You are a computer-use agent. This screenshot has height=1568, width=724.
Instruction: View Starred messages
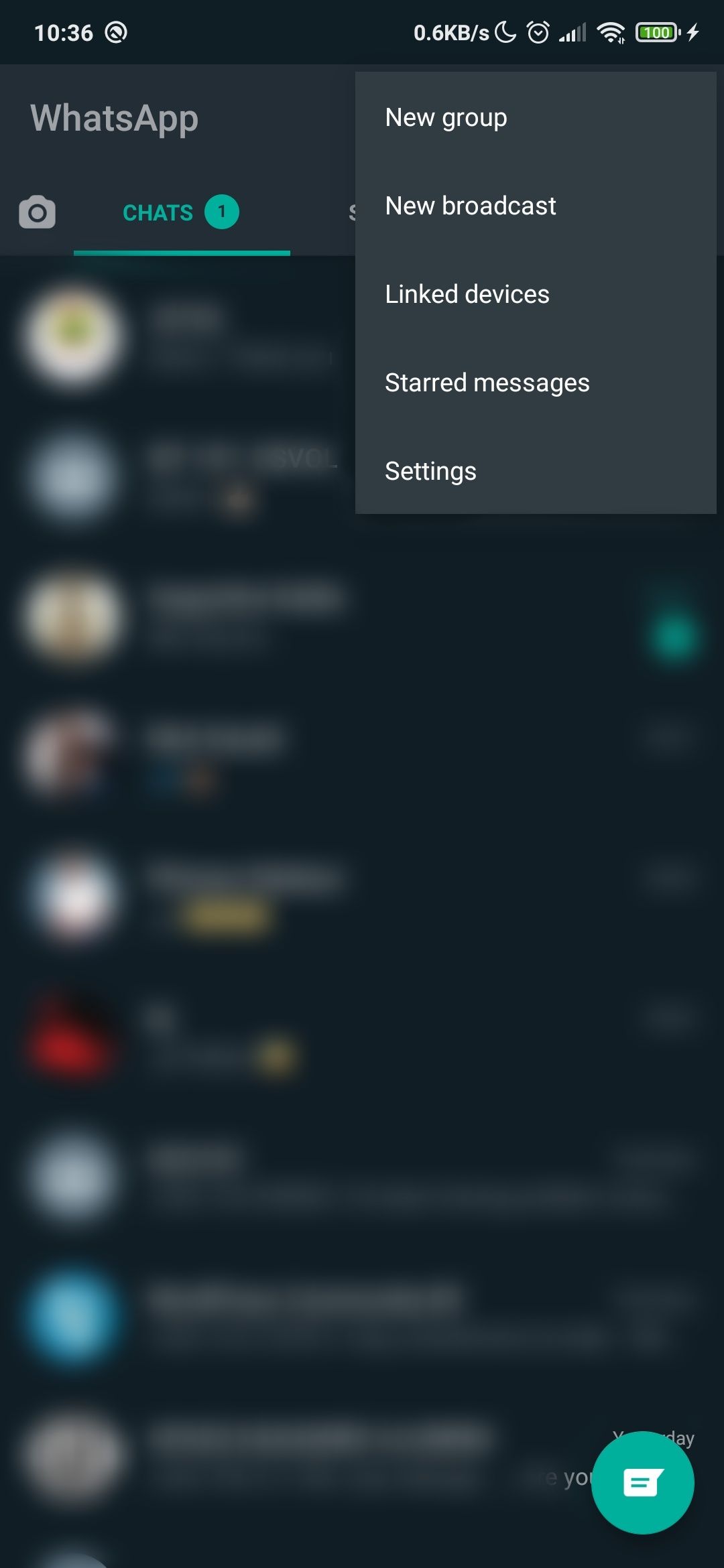click(x=487, y=383)
